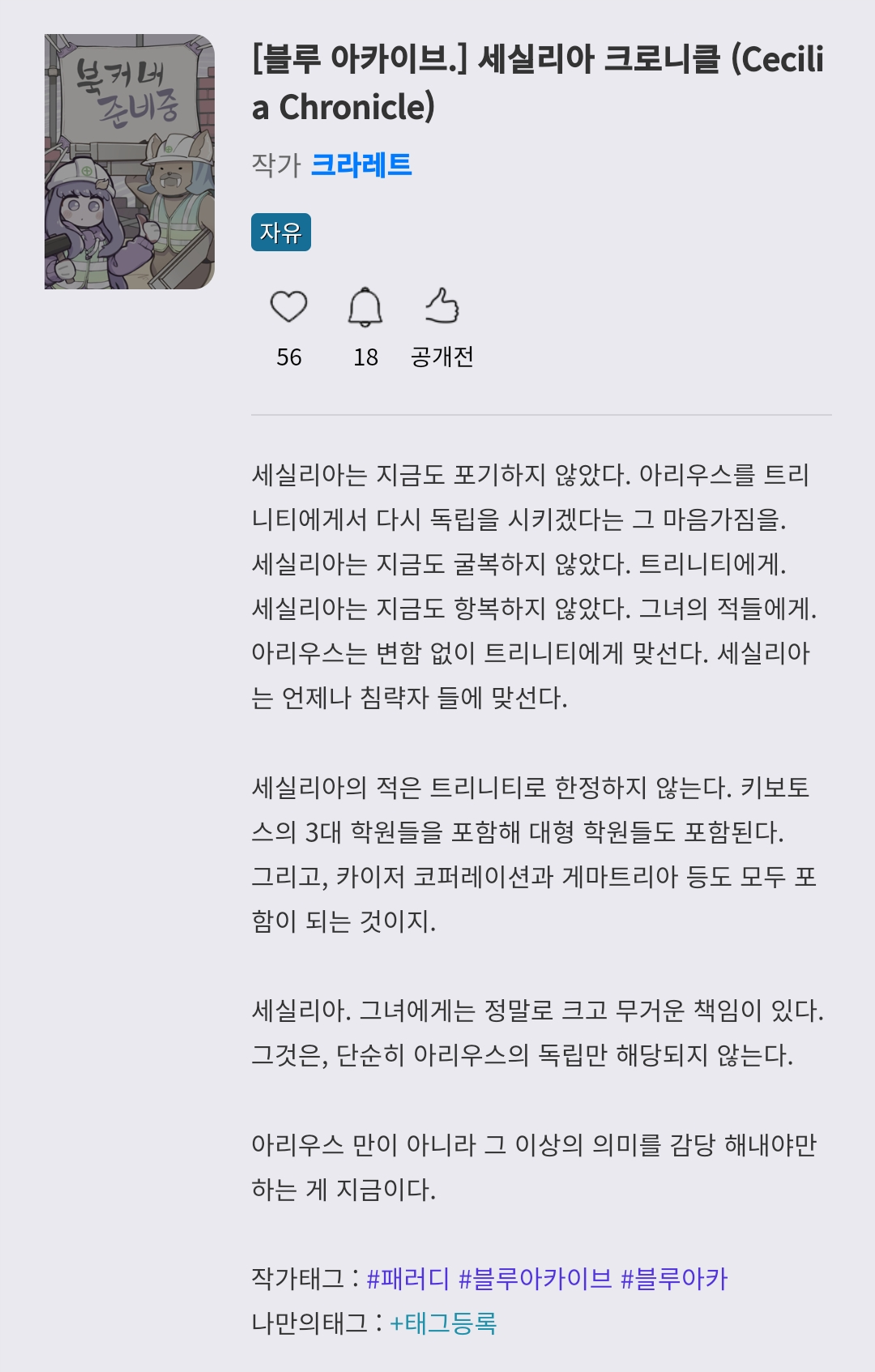Screen dimensions: 875x1372
Task: View novels tagged #블루아카
Action: point(674,1279)
